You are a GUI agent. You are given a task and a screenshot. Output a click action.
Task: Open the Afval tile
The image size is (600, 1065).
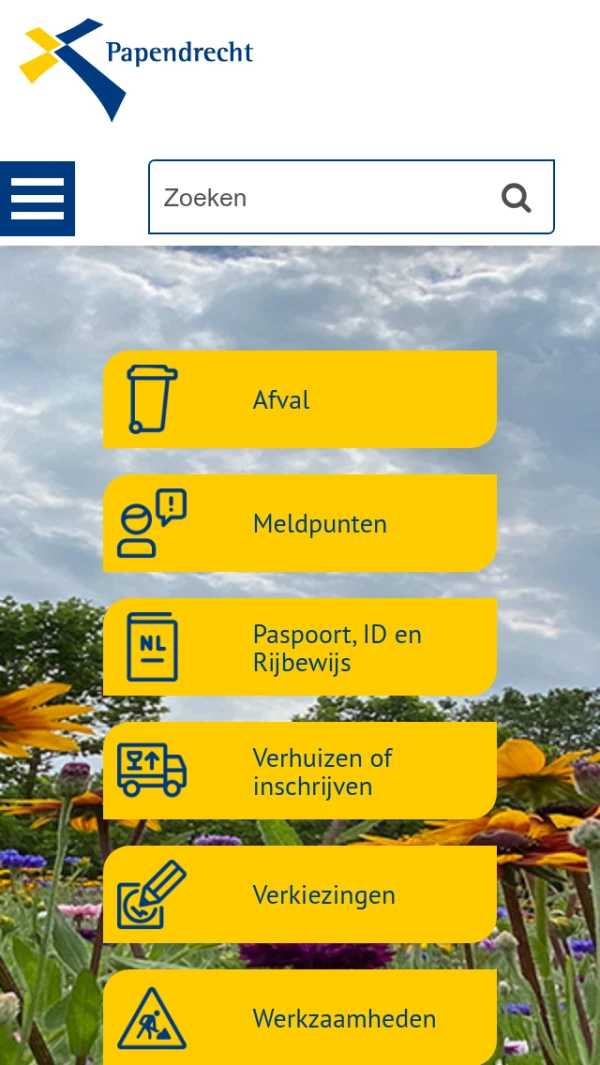[x=299, y=399]
